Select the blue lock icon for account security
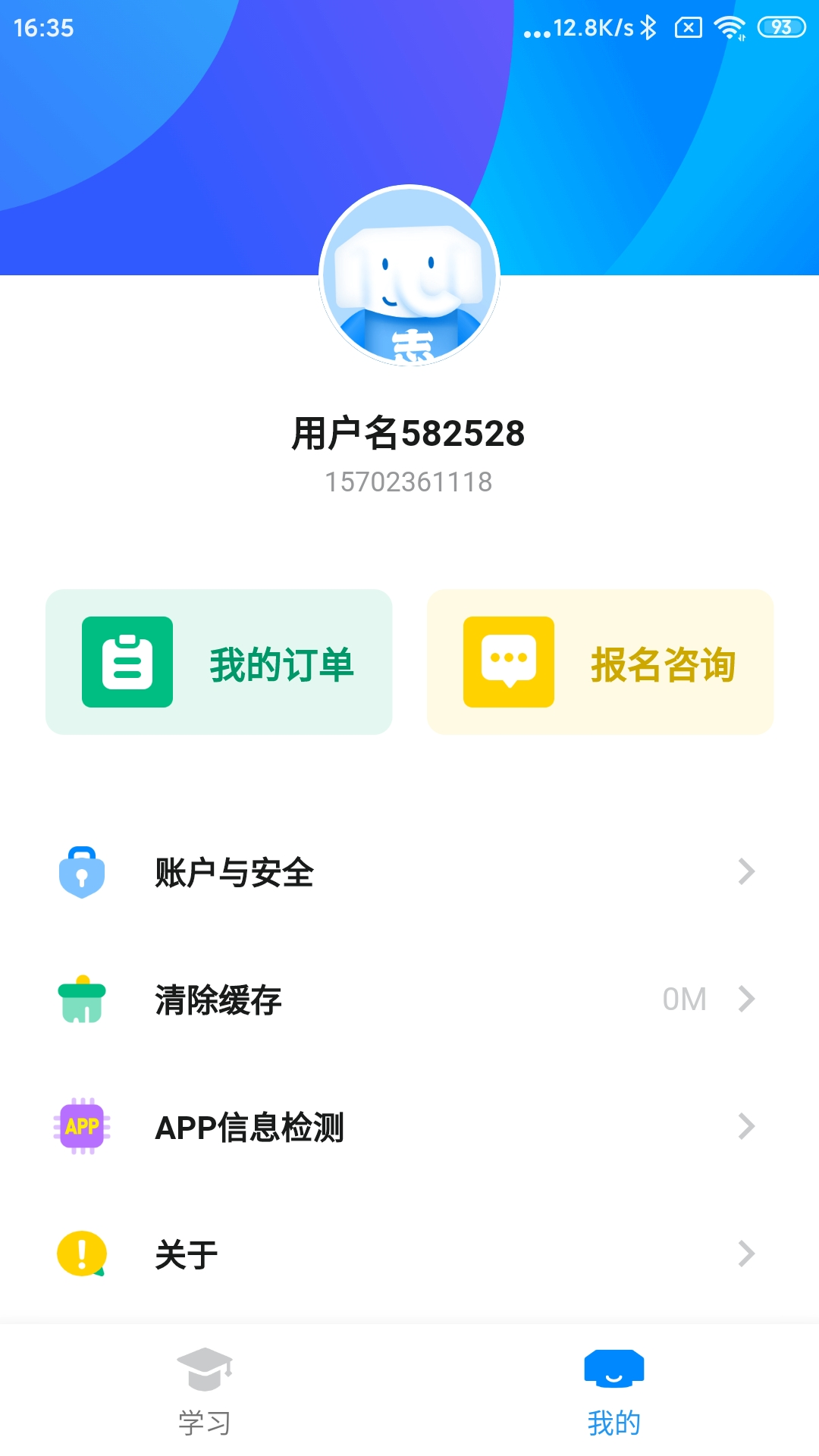819x1456 pixels. [80, 874]
